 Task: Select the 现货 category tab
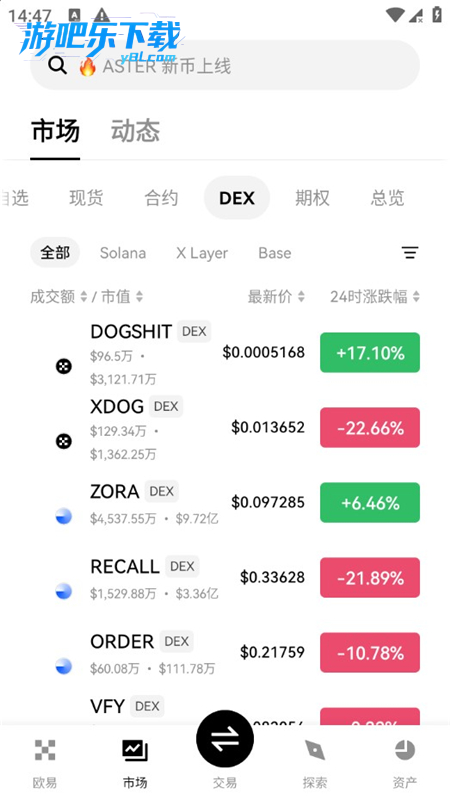click(x=86, y=197)
